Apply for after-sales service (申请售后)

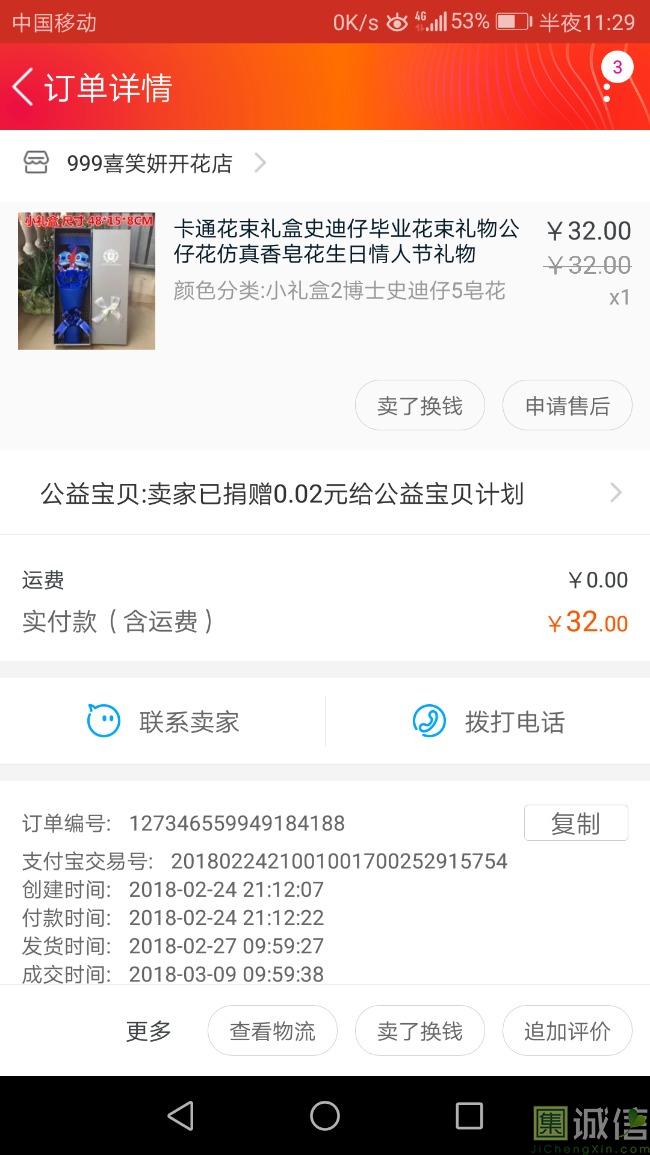pyautogui.click(x=567, y=406)
